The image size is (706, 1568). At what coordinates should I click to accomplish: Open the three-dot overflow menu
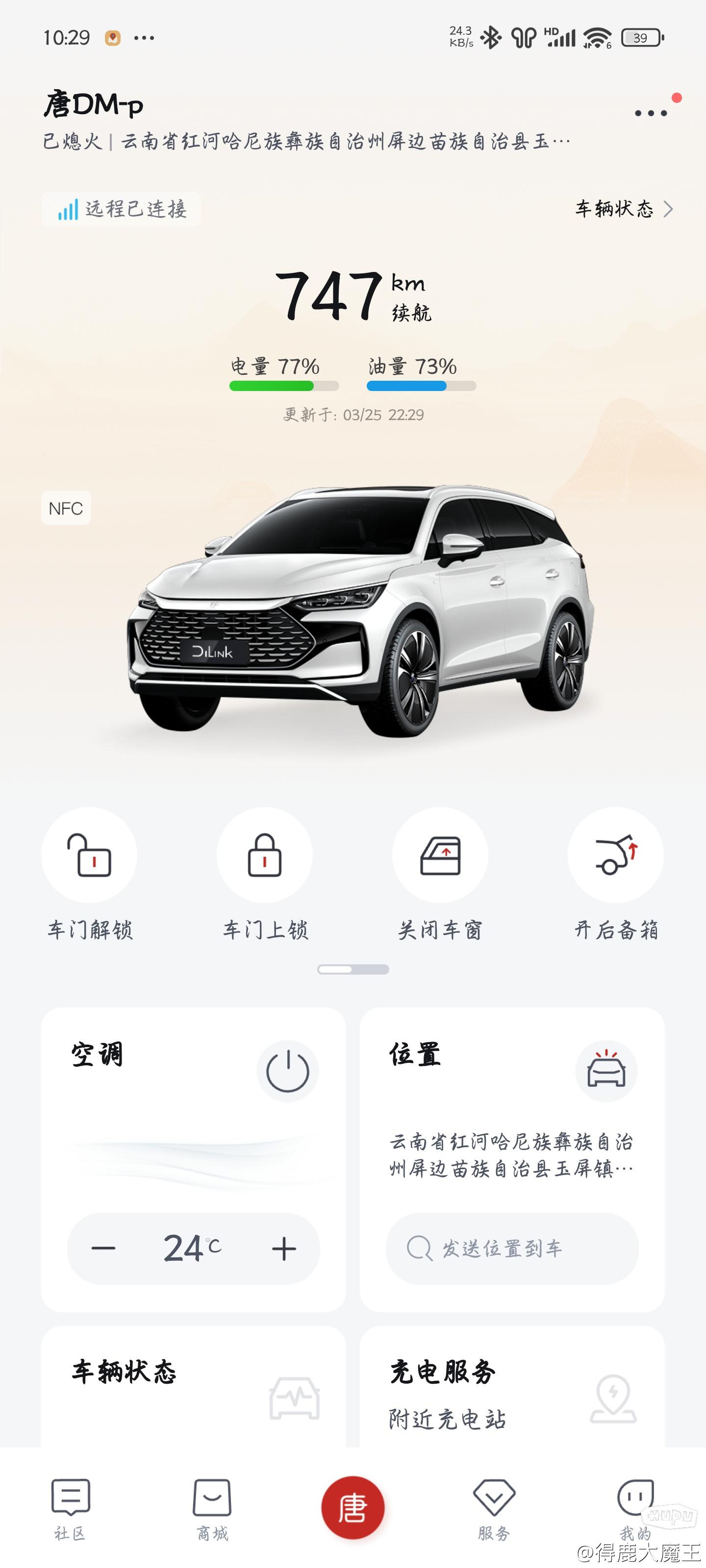651,113
